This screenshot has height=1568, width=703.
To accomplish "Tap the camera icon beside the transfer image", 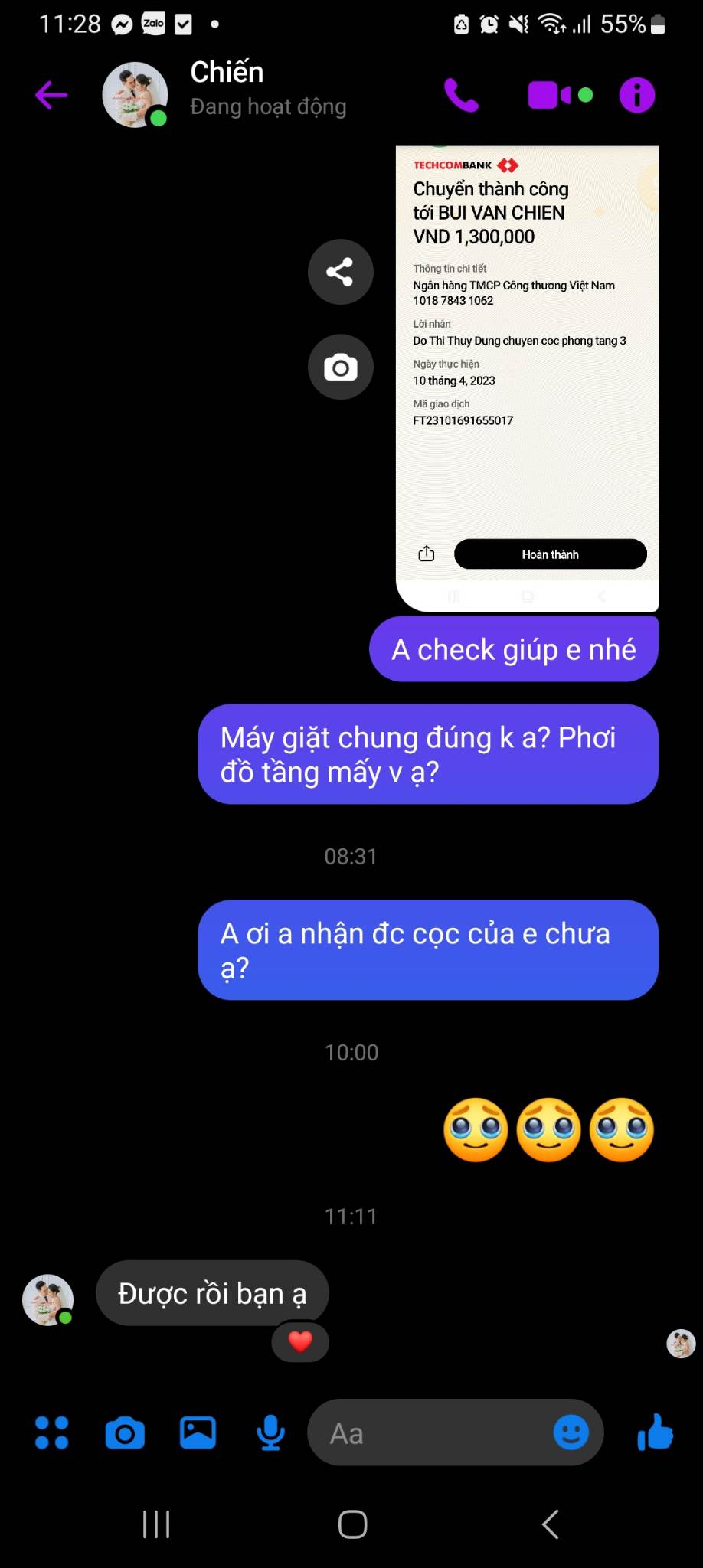I will pyautogui.click(x=341, y=367).
